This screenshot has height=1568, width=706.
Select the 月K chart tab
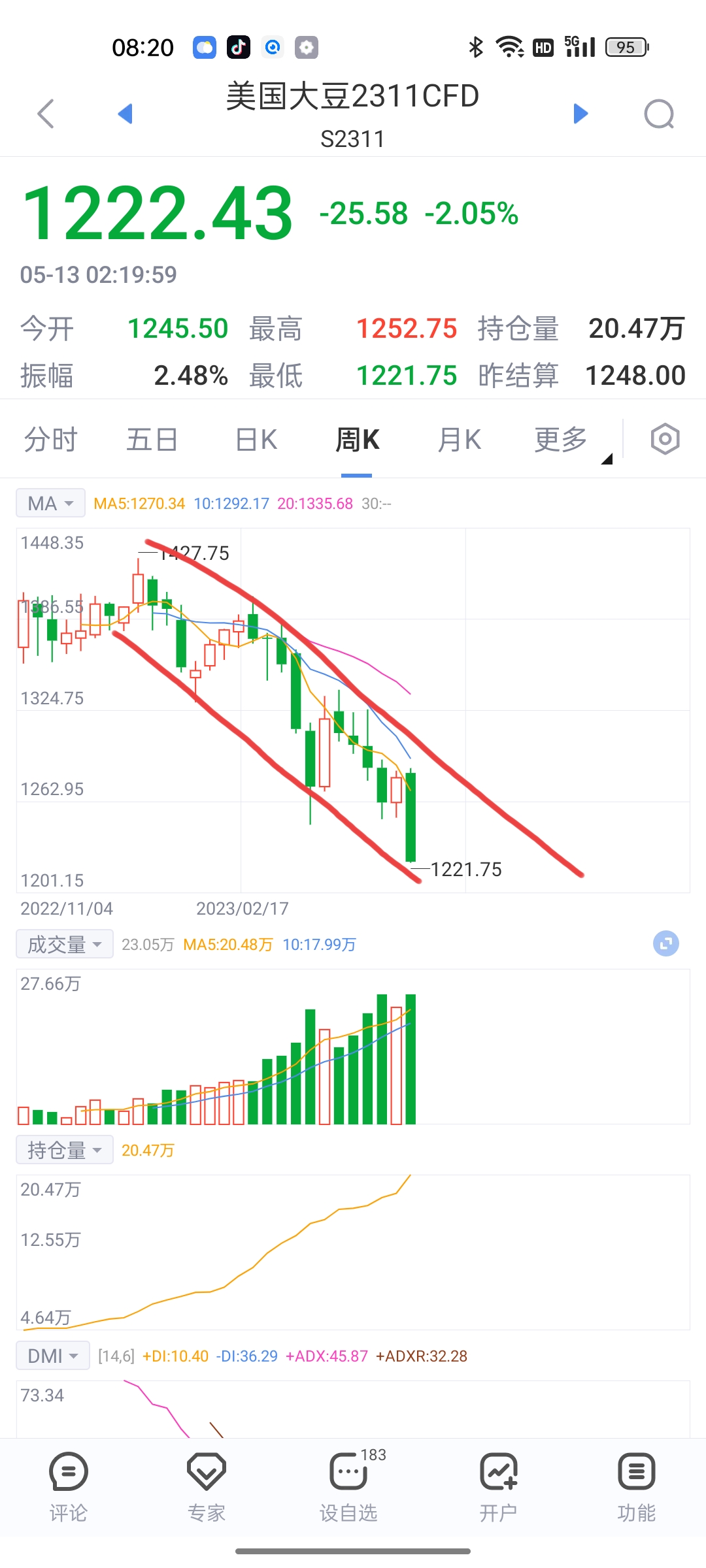[x=460, y=439]
